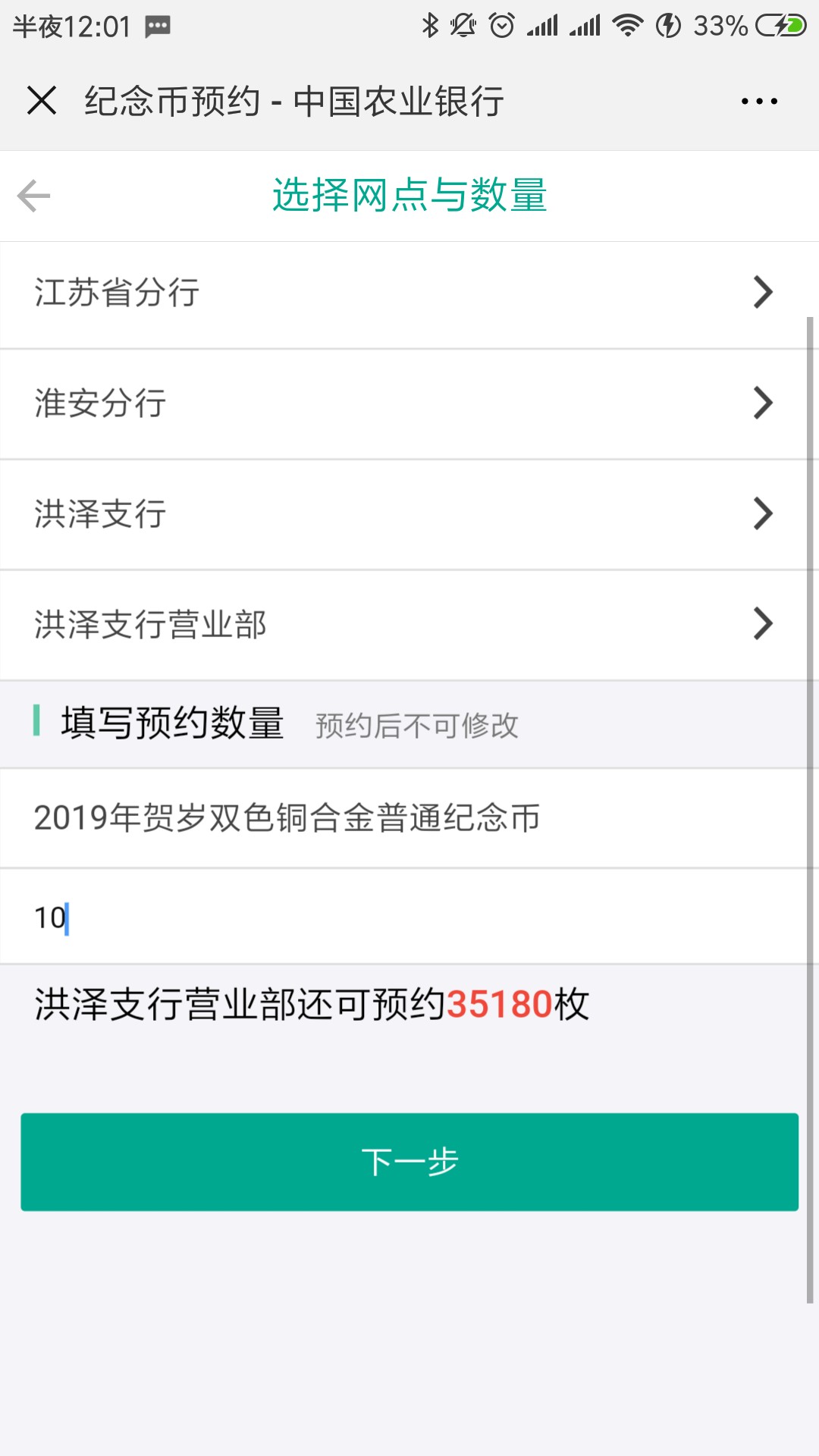Pick another outlet instead of 洪泽支行营业部
The height and width of the screenshot is (1456, 819).
[404, 625]
